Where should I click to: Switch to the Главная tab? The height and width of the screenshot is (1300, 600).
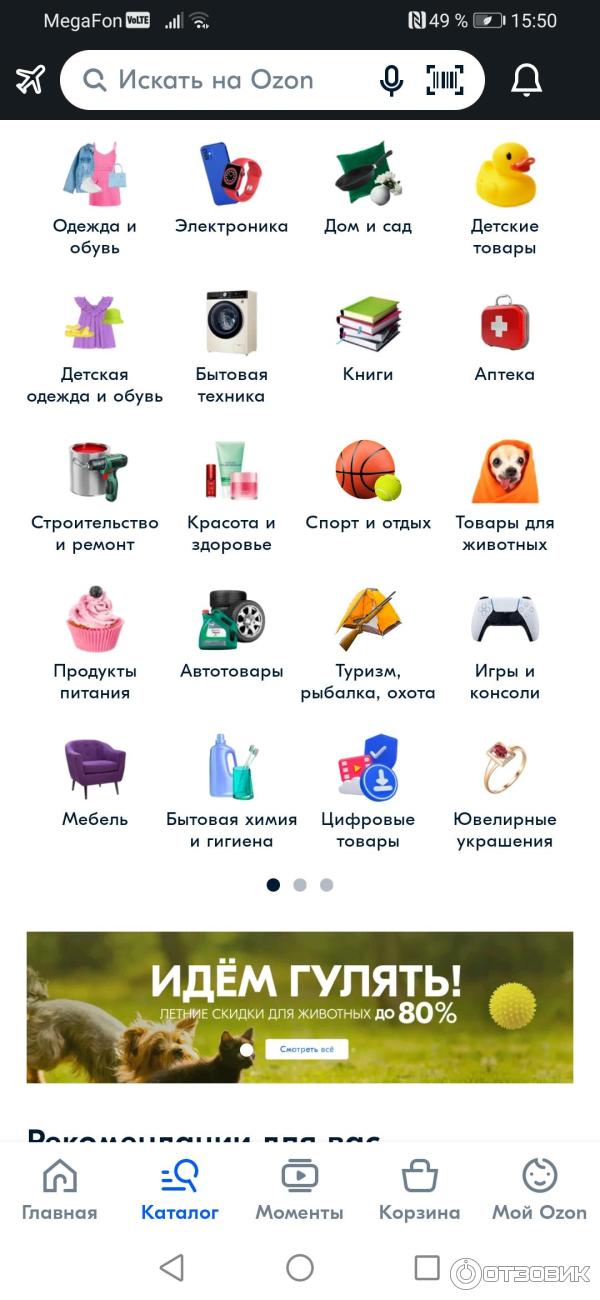60,1190
